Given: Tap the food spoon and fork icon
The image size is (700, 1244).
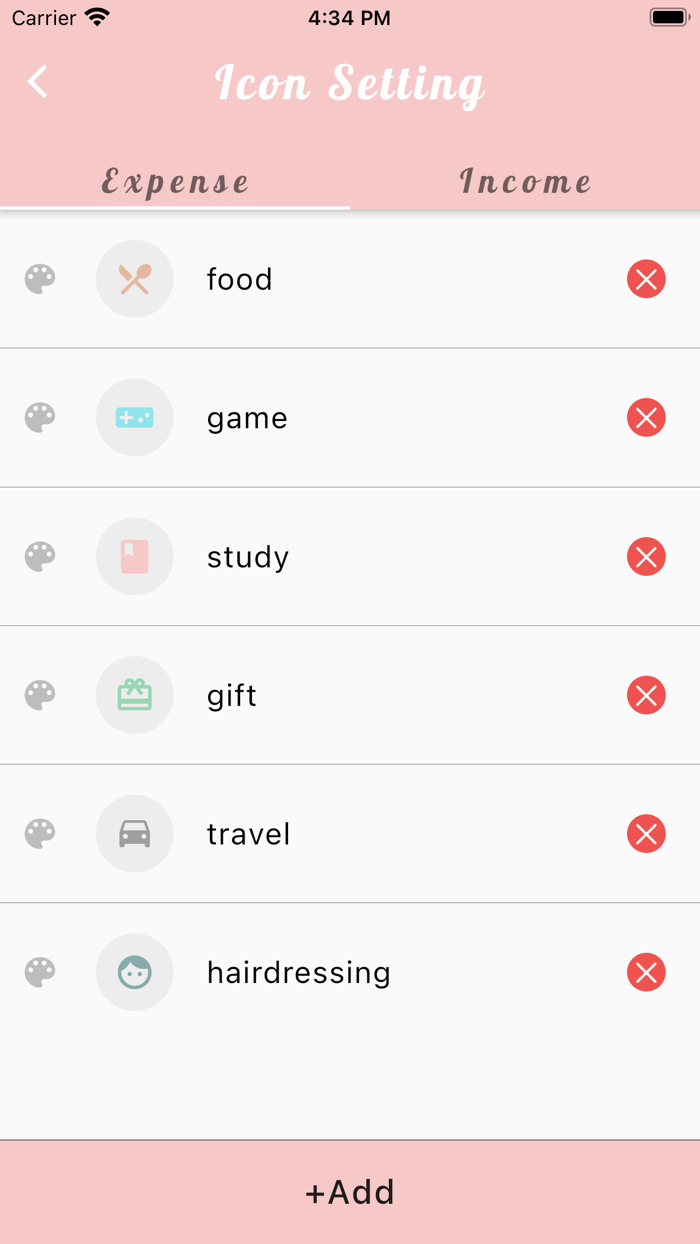Looking at the screenshot, I should point(135,279).
